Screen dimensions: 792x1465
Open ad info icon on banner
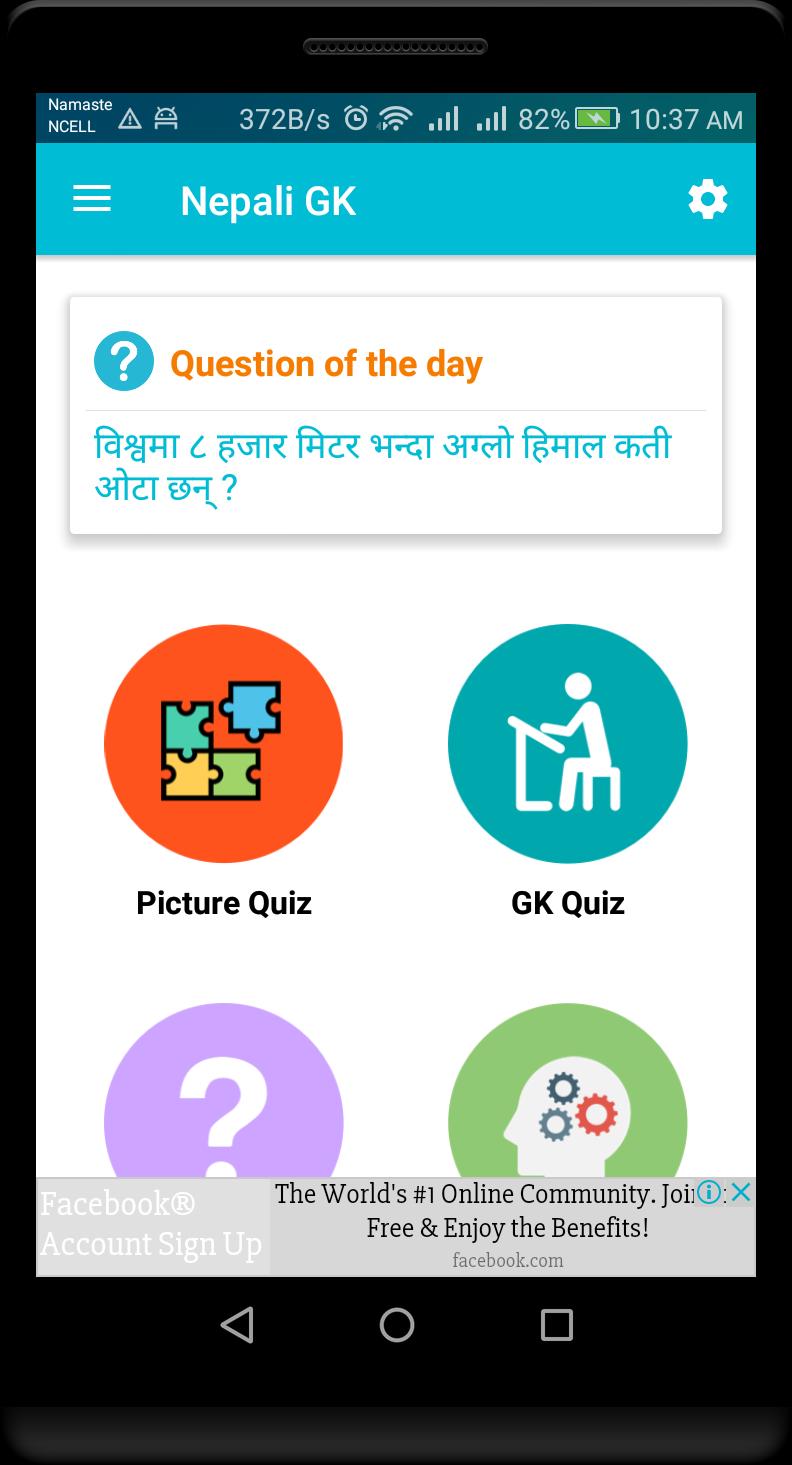pyautogui.click(x=709, y=1192)
